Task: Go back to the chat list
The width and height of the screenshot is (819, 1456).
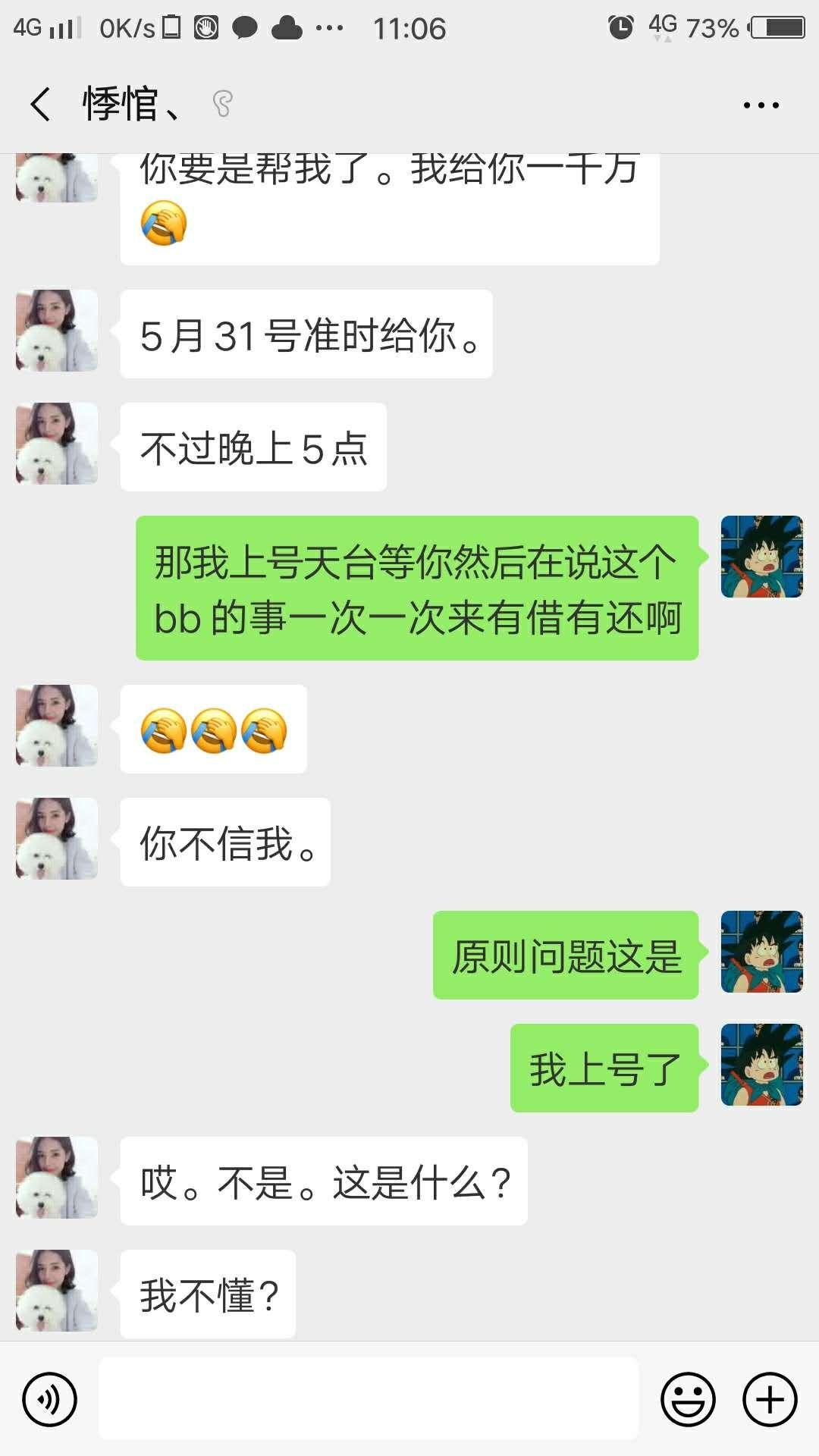Action: pos(41,104)
